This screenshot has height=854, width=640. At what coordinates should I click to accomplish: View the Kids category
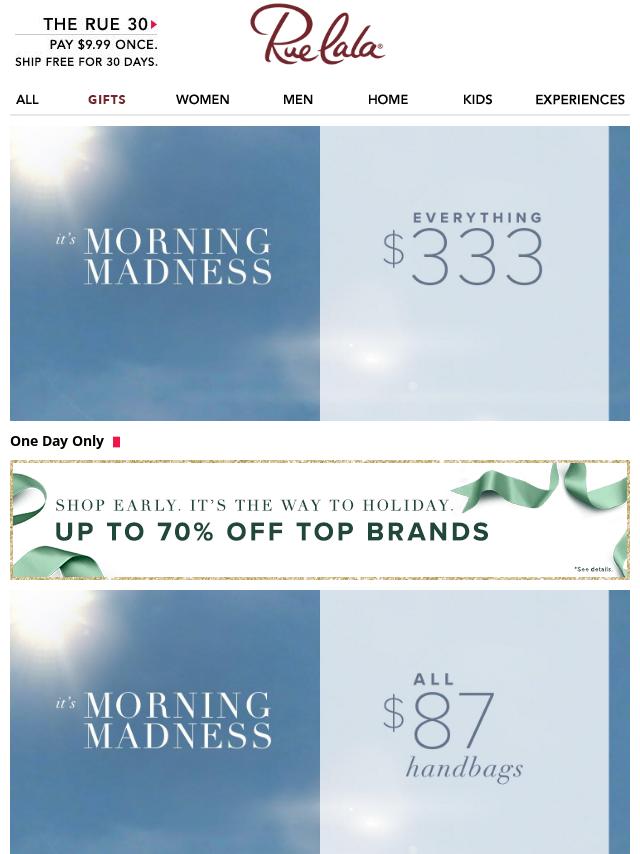click(478, 100)
